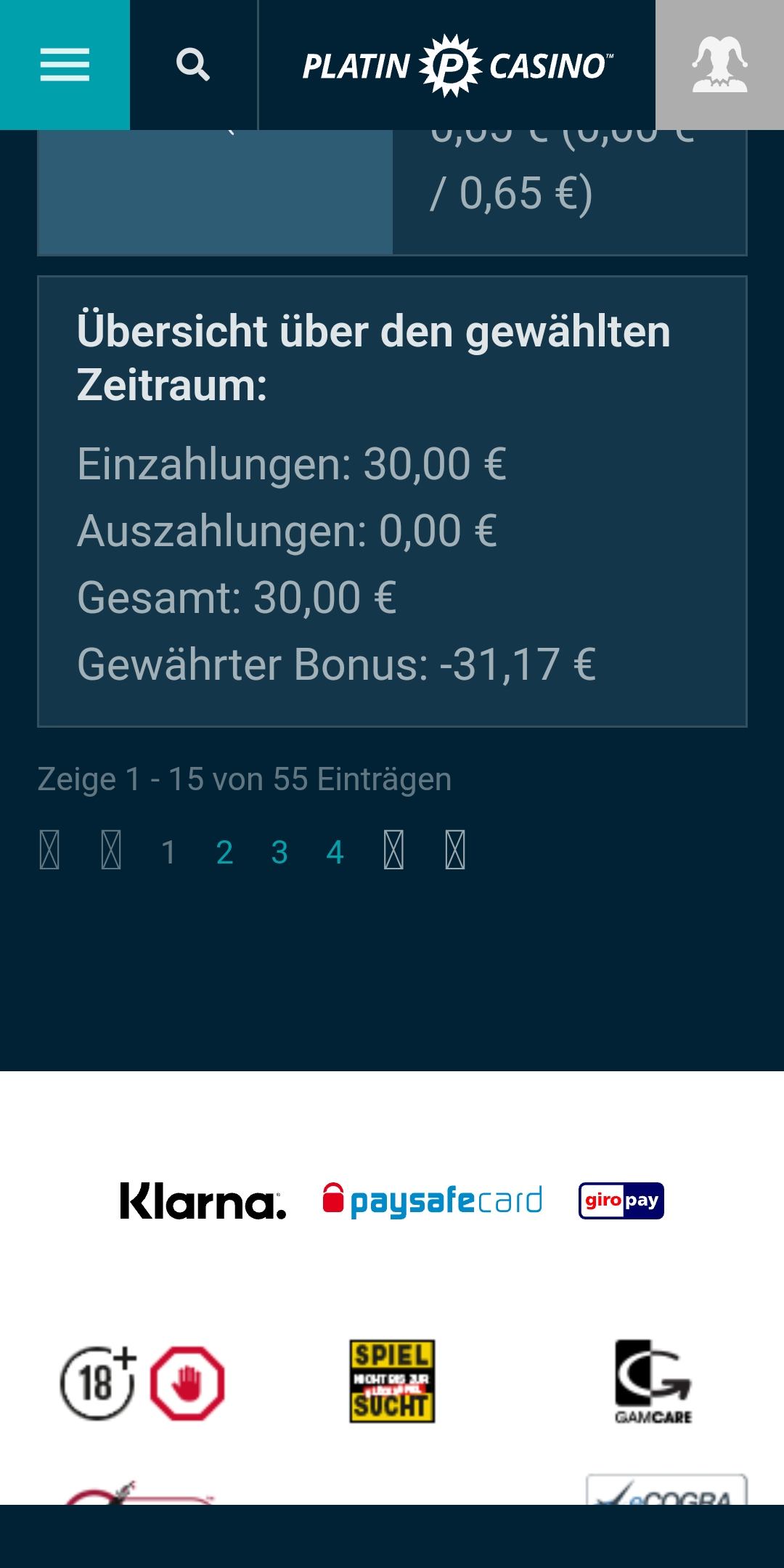Go to page 3 of entries
The height and width of the screenshot is (1568, 784).
(x=279, y=852)
